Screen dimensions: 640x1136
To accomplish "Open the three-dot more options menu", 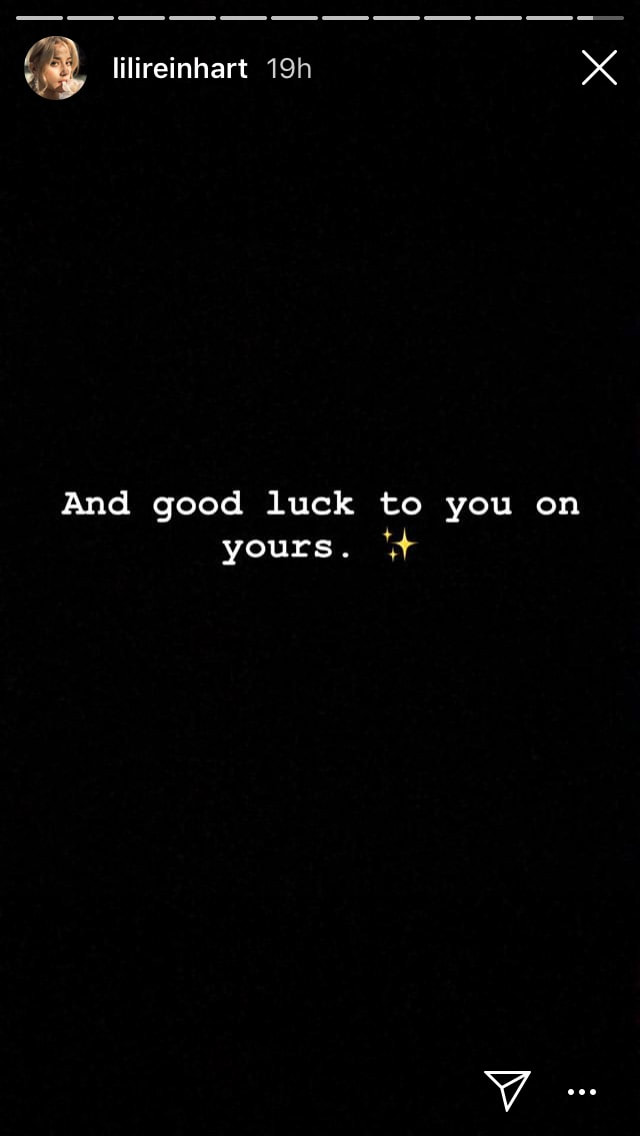I will click(582, 1092).
